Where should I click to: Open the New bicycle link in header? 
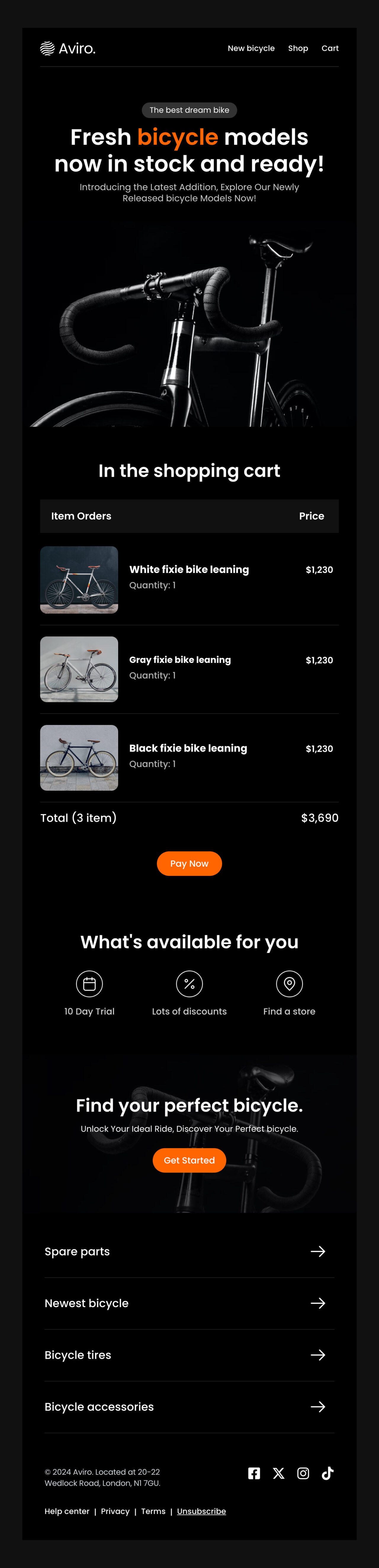[251, 49]
